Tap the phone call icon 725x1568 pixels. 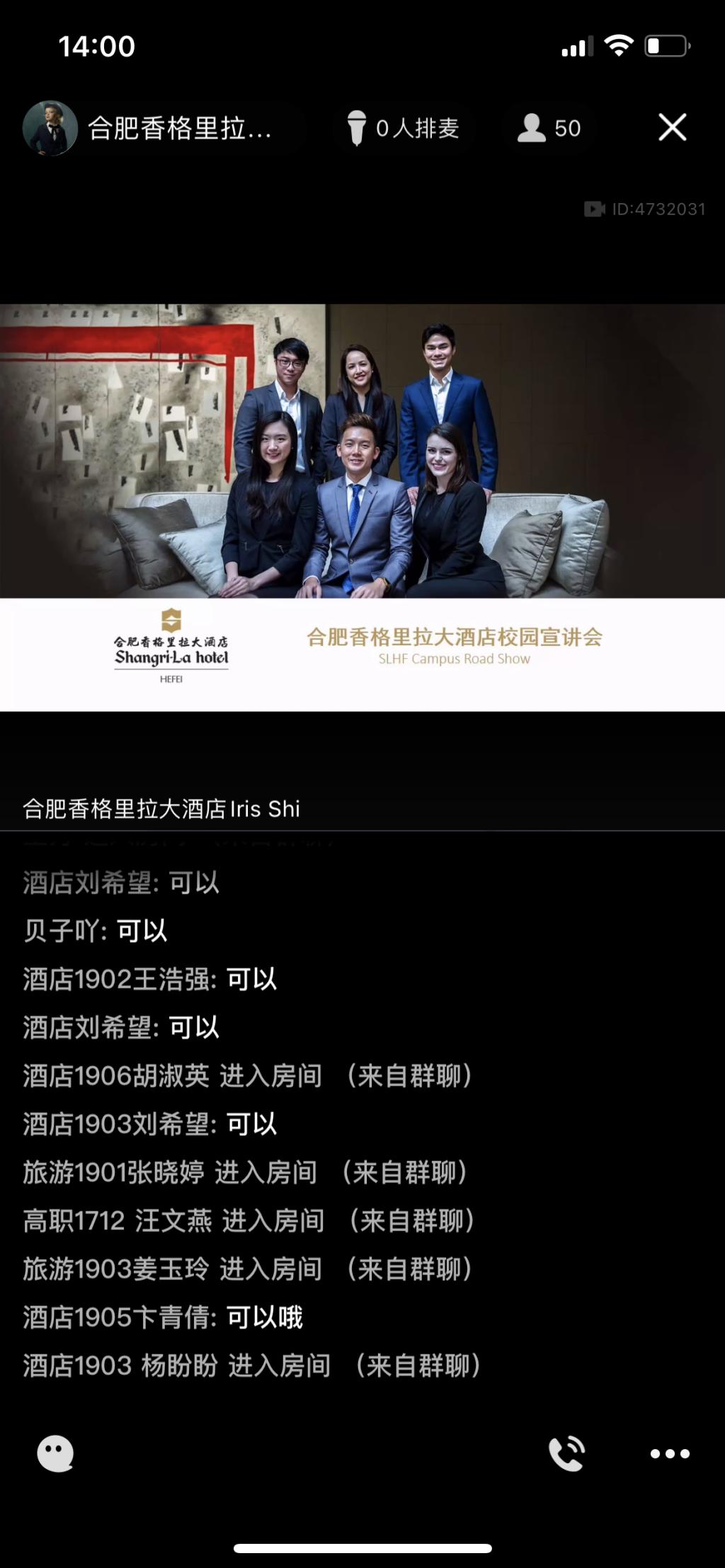[566, 1453]
